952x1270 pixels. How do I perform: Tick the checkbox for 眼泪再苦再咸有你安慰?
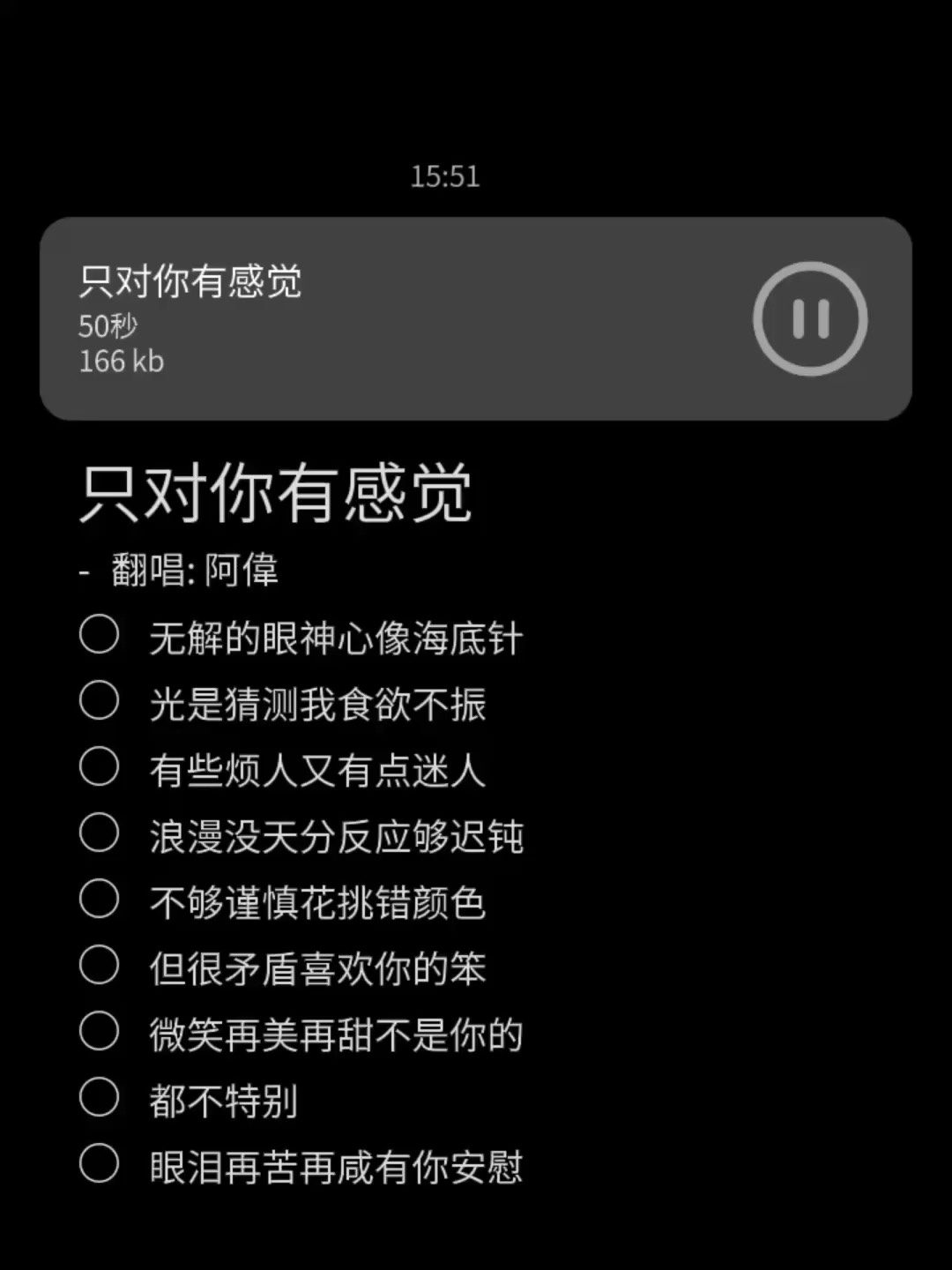tap(100, 1163)
